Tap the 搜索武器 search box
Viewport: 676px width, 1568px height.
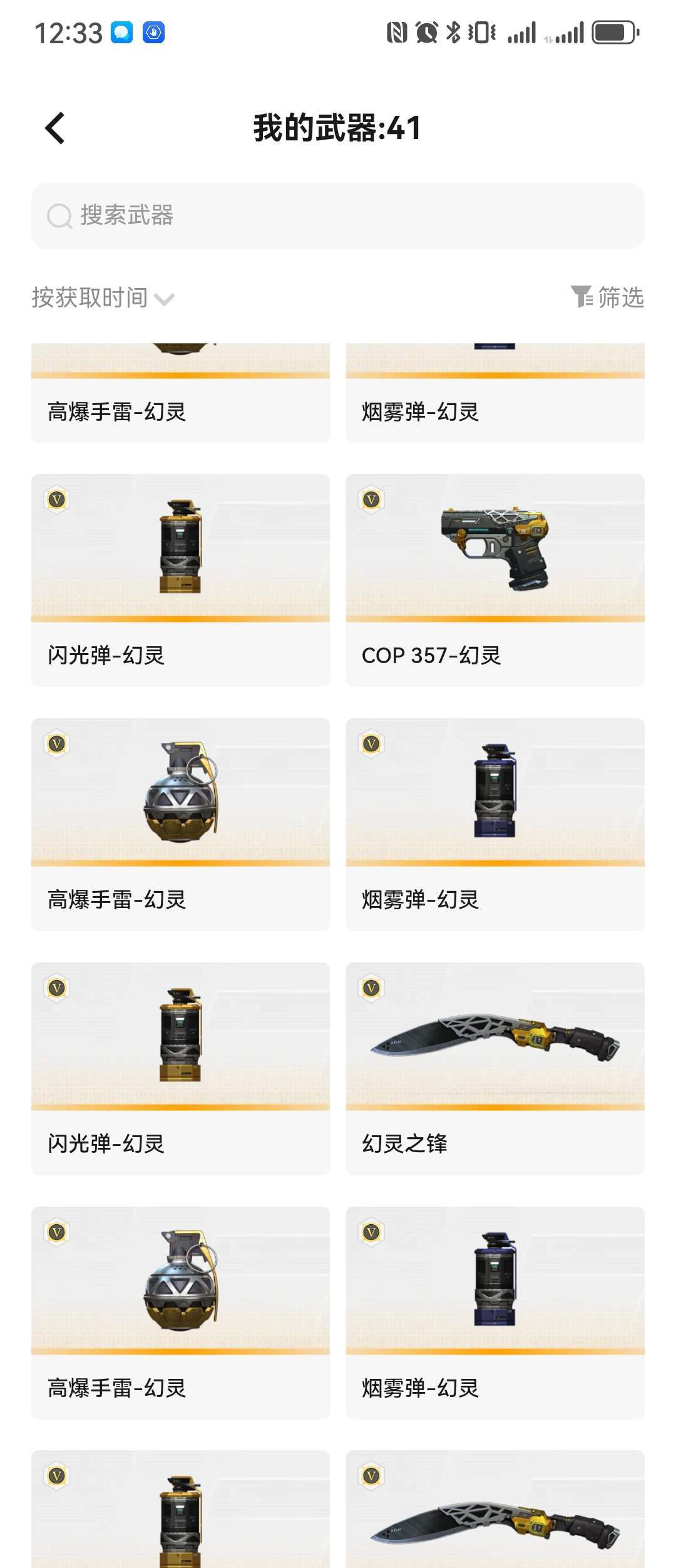coord(338,216)
